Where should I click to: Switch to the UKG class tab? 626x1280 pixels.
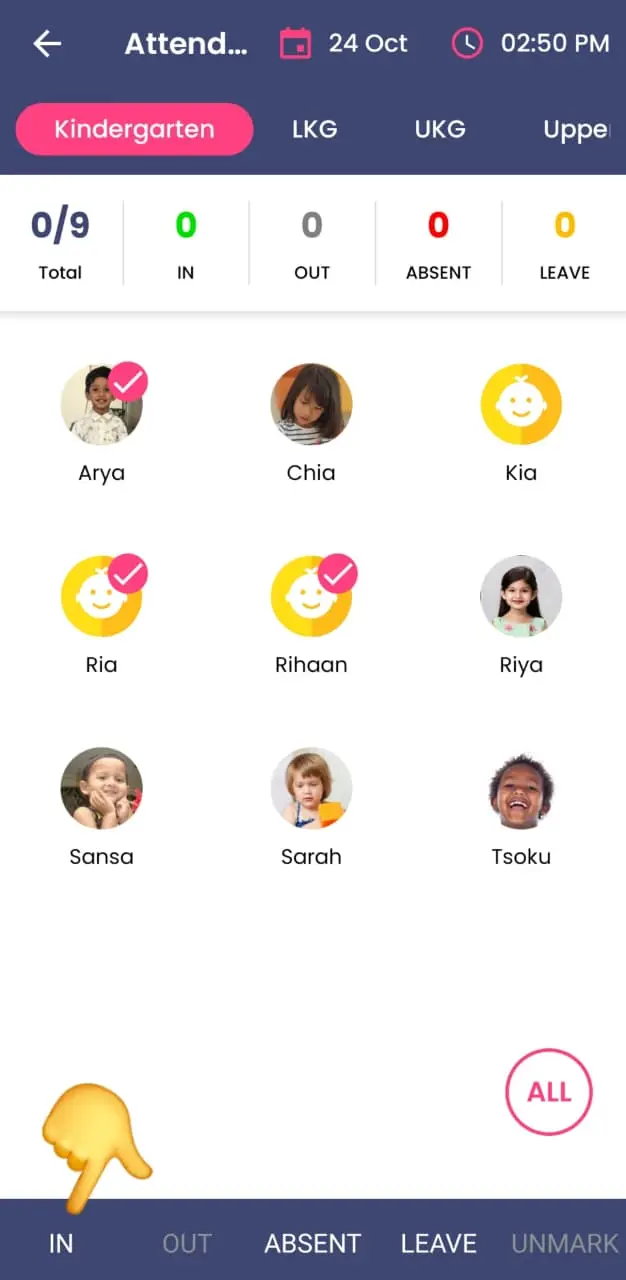click(440, 129)
